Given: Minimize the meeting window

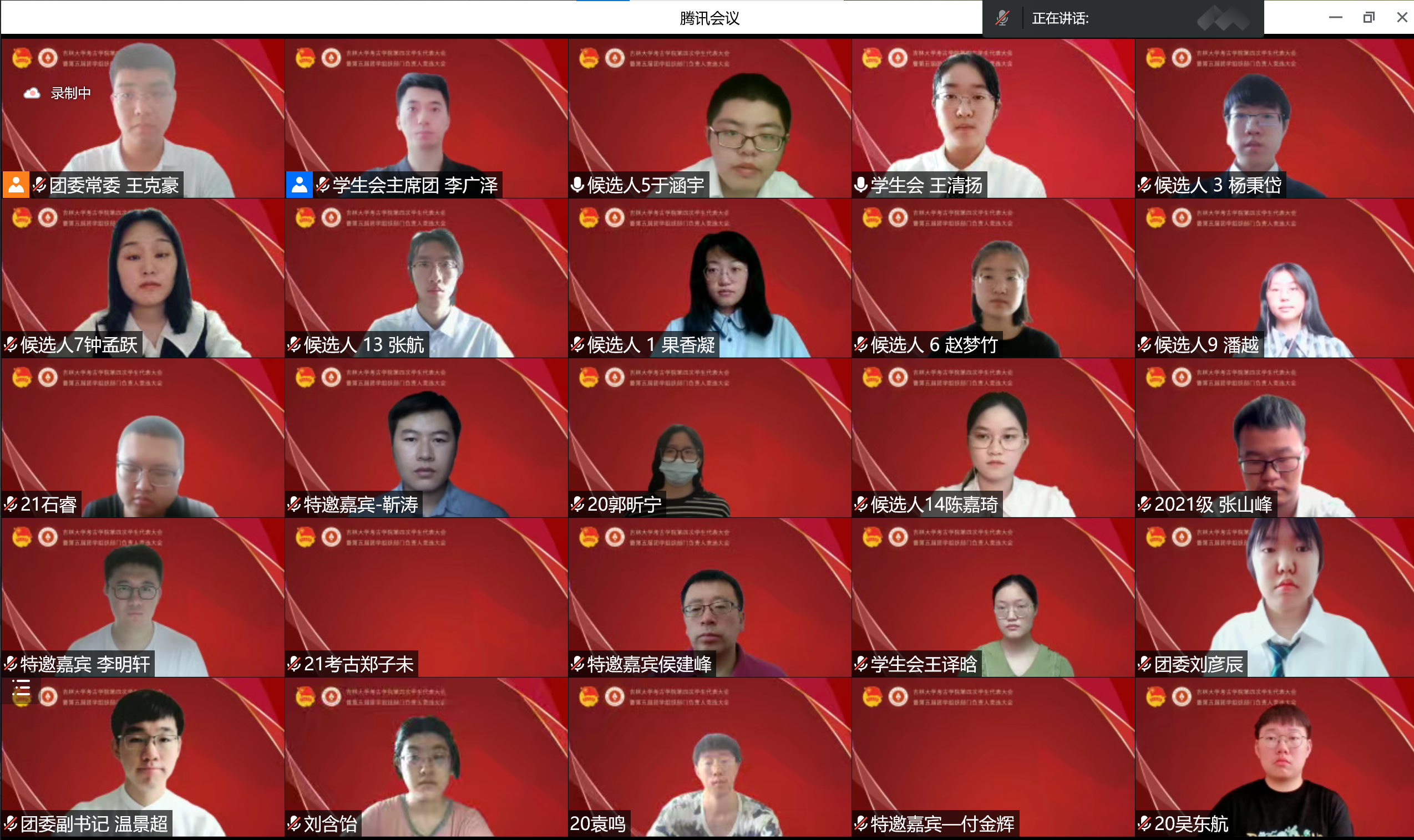Looking at the screenshot, I should 1335,18.
